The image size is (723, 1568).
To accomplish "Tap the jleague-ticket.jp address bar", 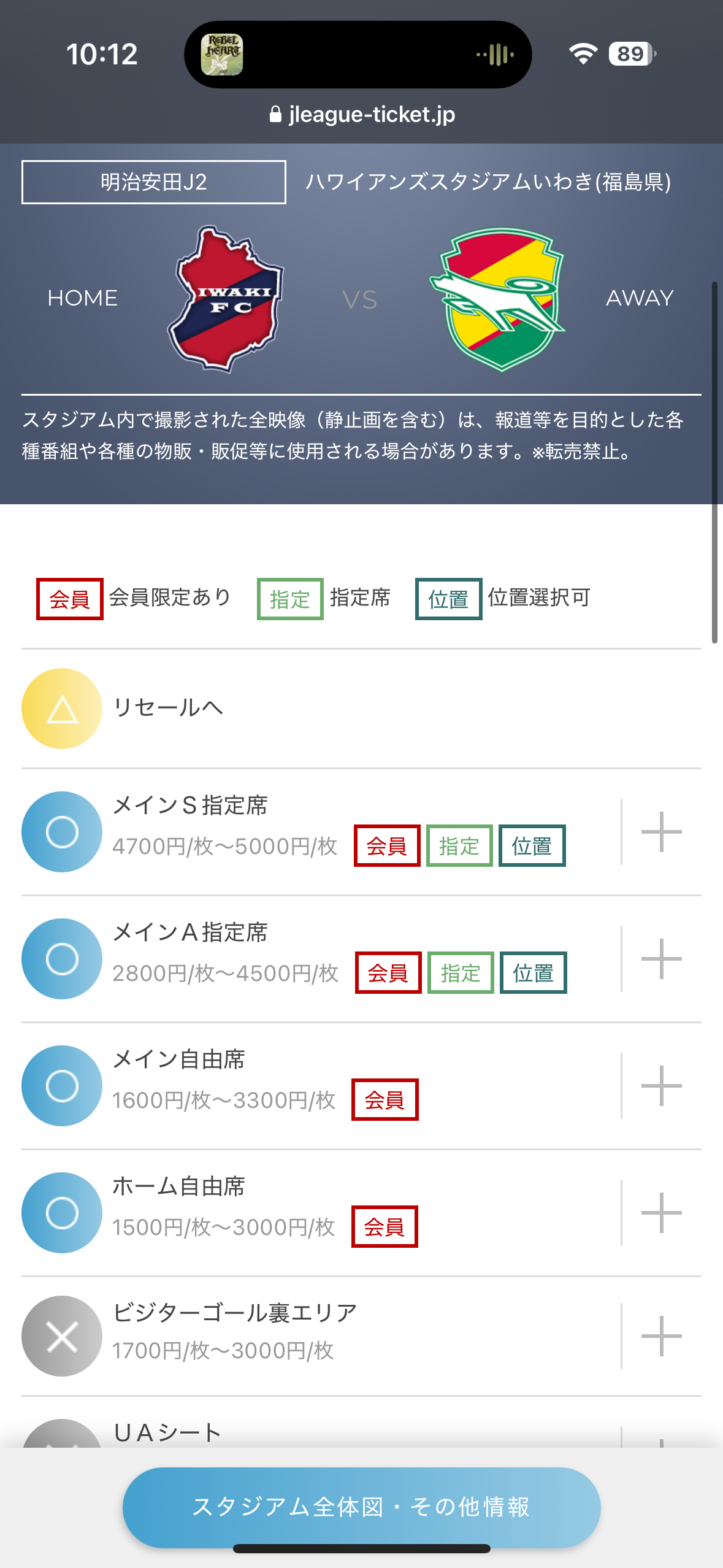I will (x=362, y=115).
